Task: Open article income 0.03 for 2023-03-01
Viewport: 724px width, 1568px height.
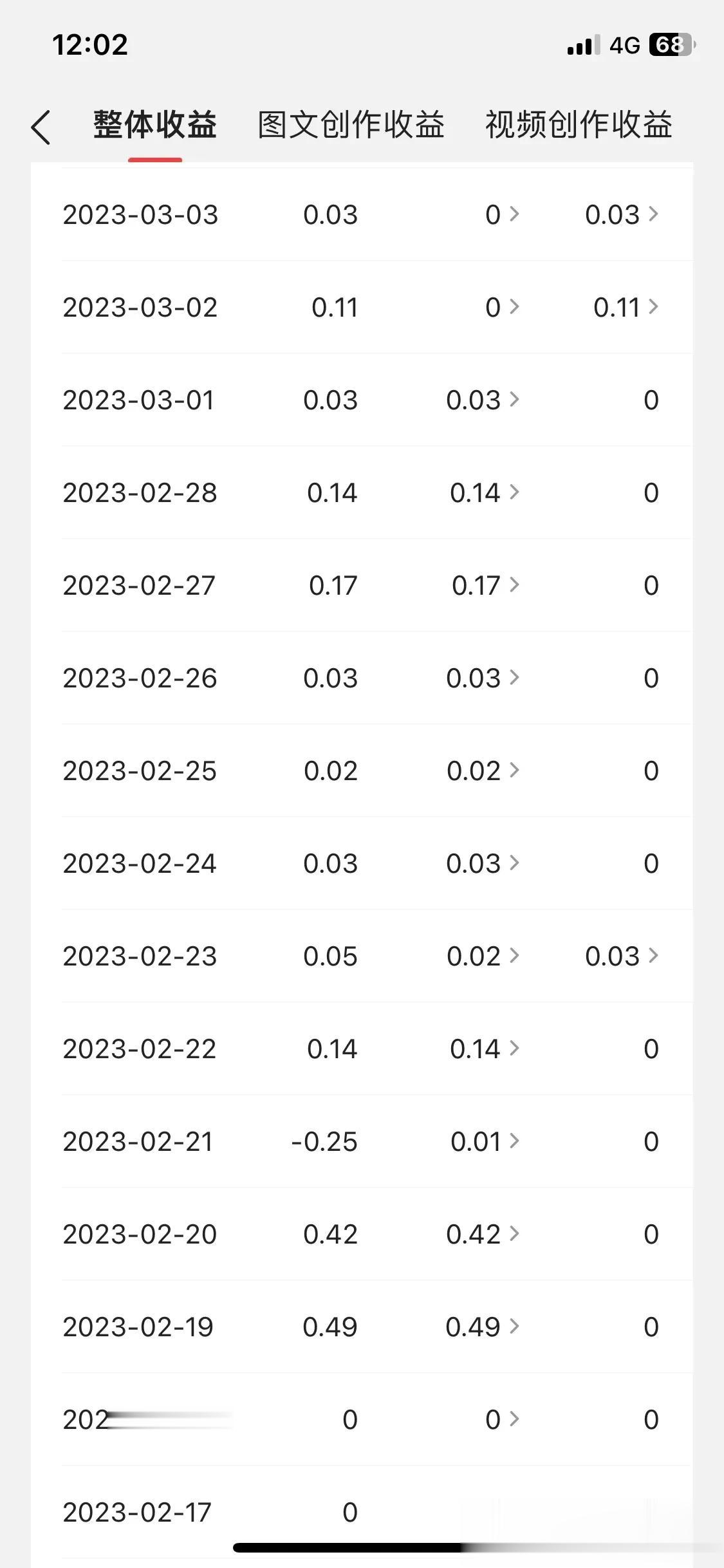Action: [483, 400]
